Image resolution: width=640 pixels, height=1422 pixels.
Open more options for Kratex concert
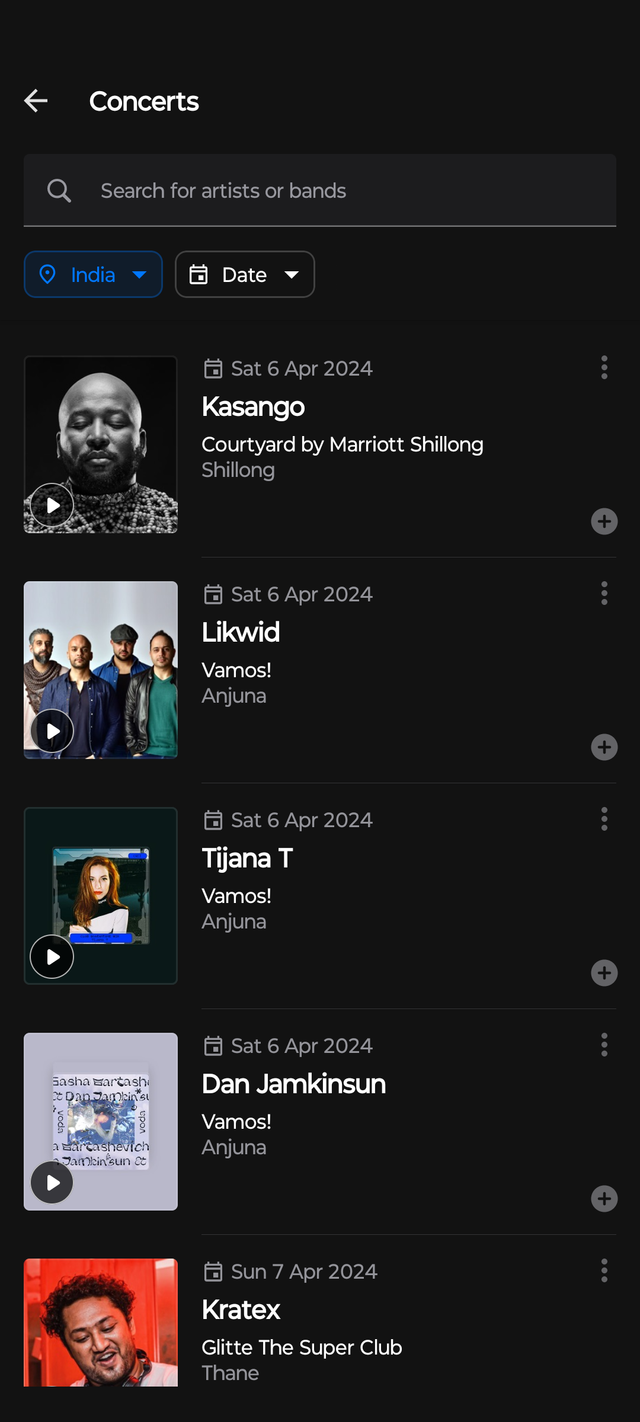604,1271
